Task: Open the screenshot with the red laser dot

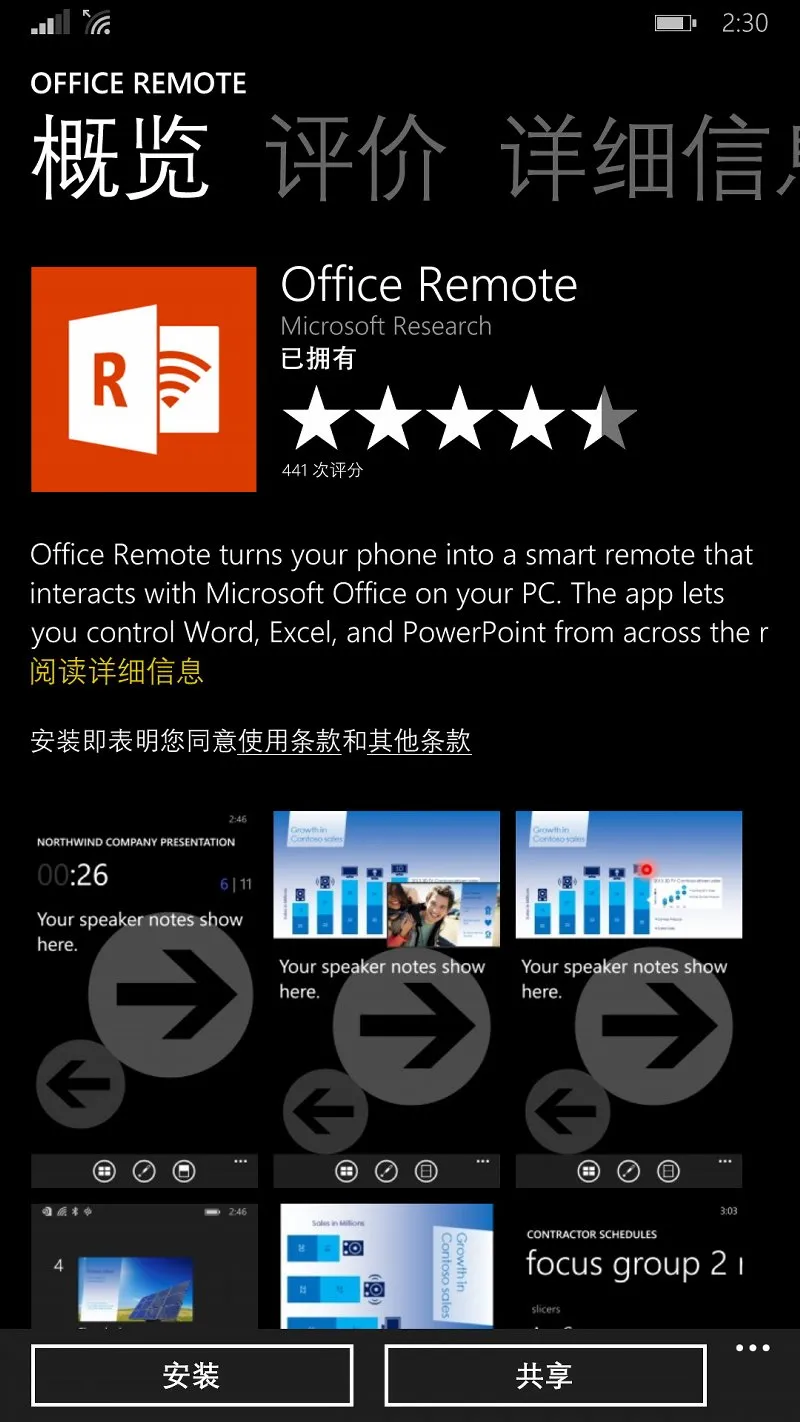Action: 628,998
